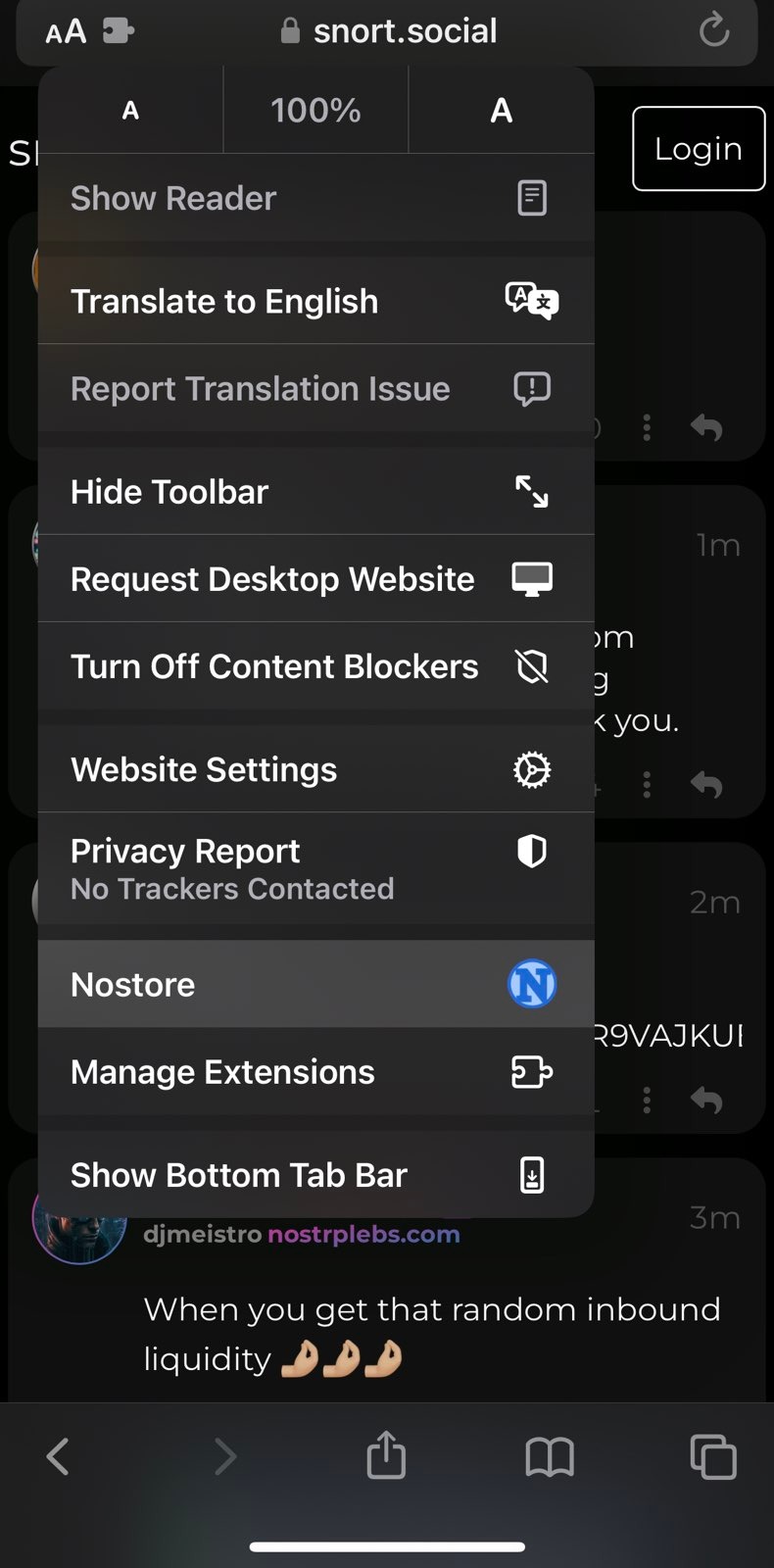Decrease text size with small A
The width and height of the screenshot is (774, 1568).
pyautogui.click(x=130, y=110)
